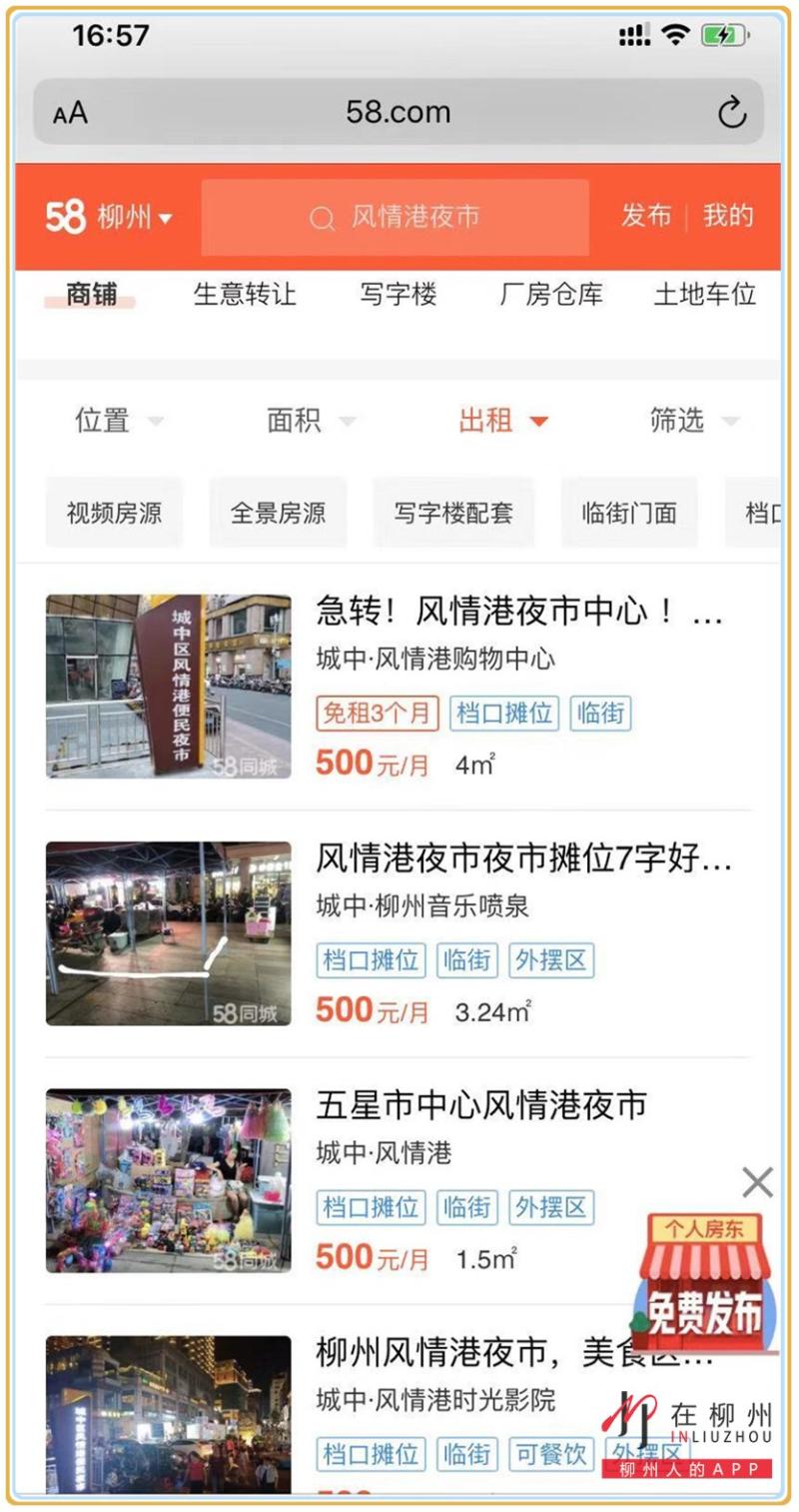Viewport: 799px width, 1512px height.
Task: Switch to the 生意转让 tab
Action: [x=245, y=295]
